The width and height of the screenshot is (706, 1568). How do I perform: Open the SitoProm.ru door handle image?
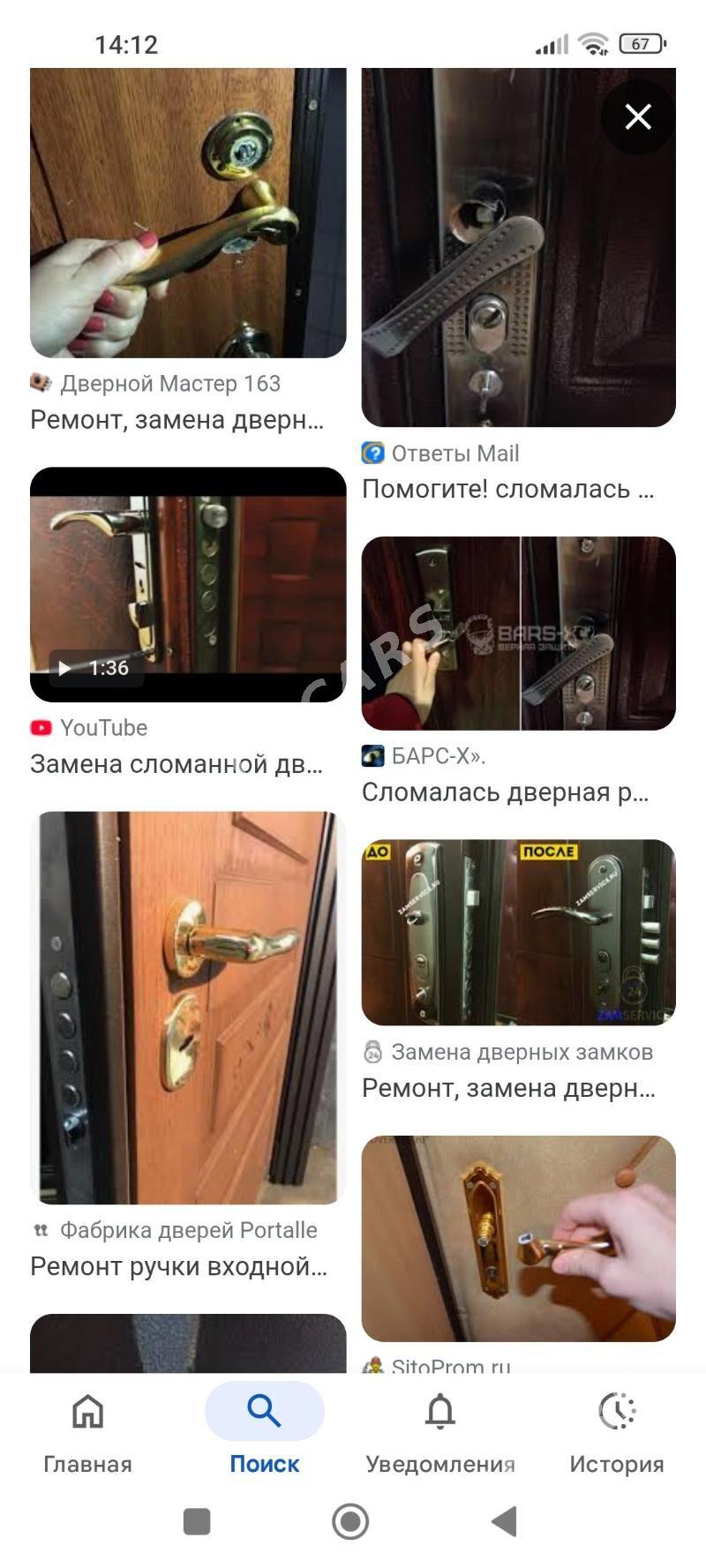point(518,1238)
